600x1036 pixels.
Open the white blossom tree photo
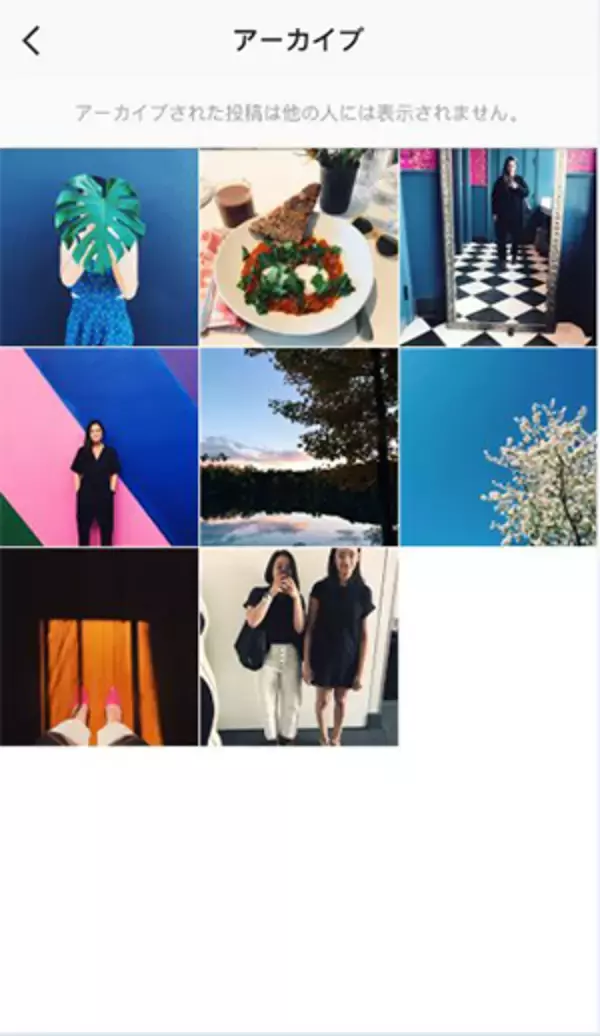(498, 447)
